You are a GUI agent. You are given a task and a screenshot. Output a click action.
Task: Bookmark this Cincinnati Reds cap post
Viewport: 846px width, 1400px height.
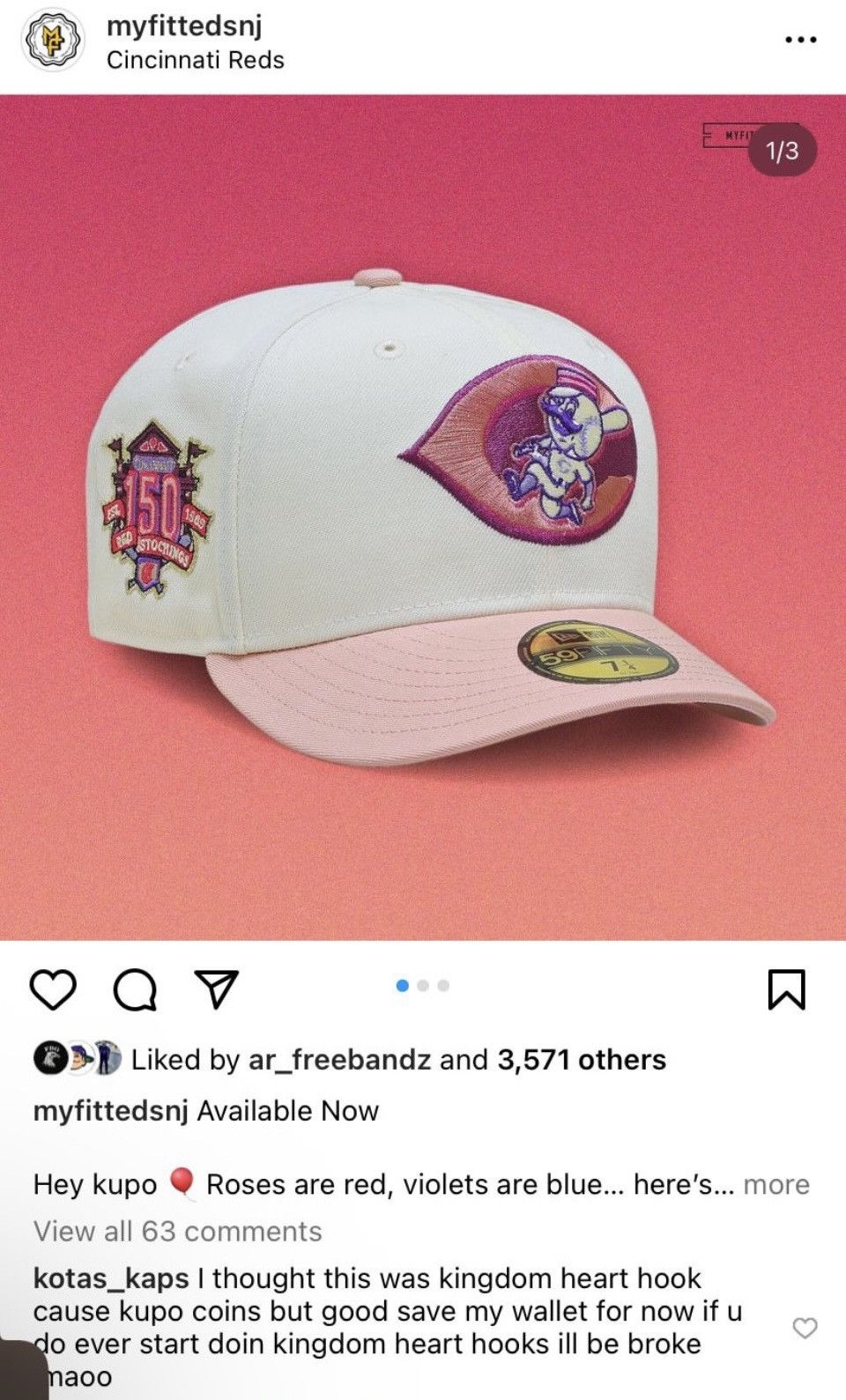coord(786,989)
